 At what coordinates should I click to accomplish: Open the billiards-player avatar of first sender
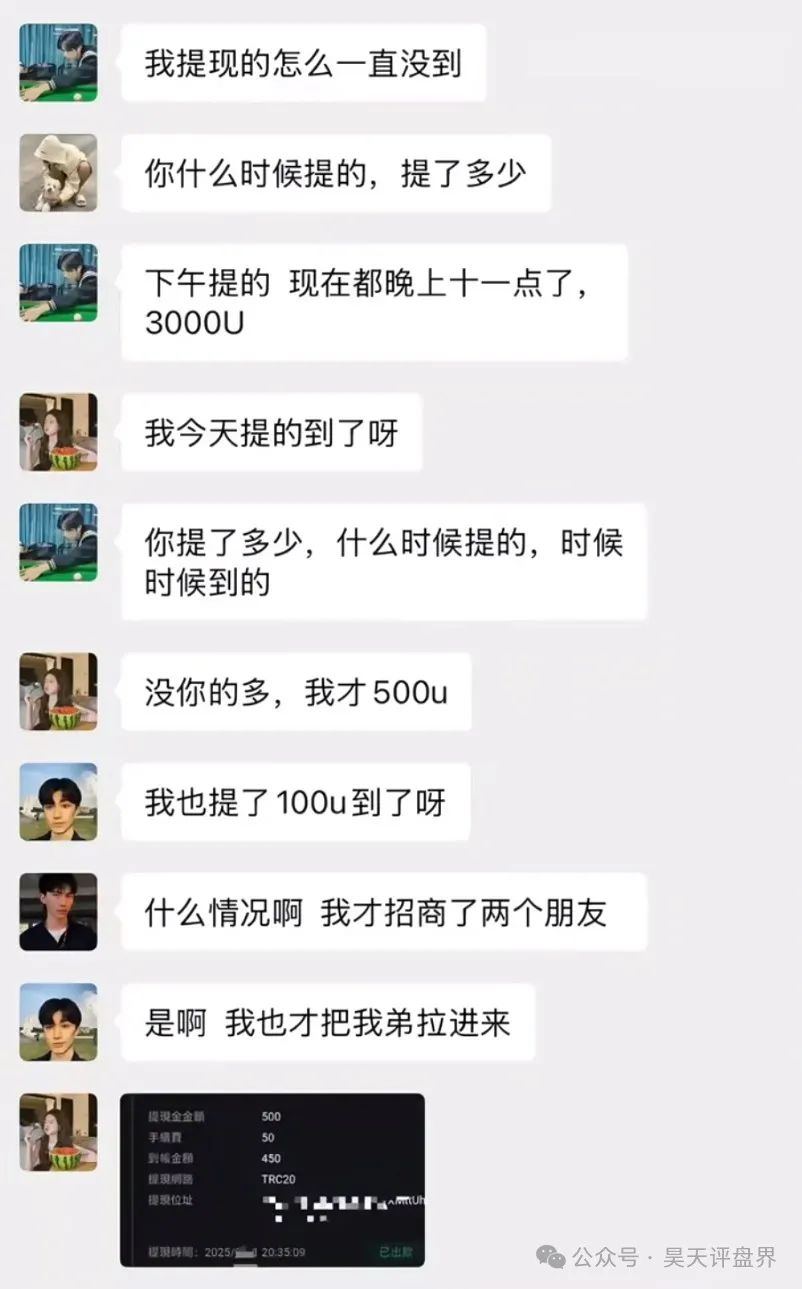[57, 62]
